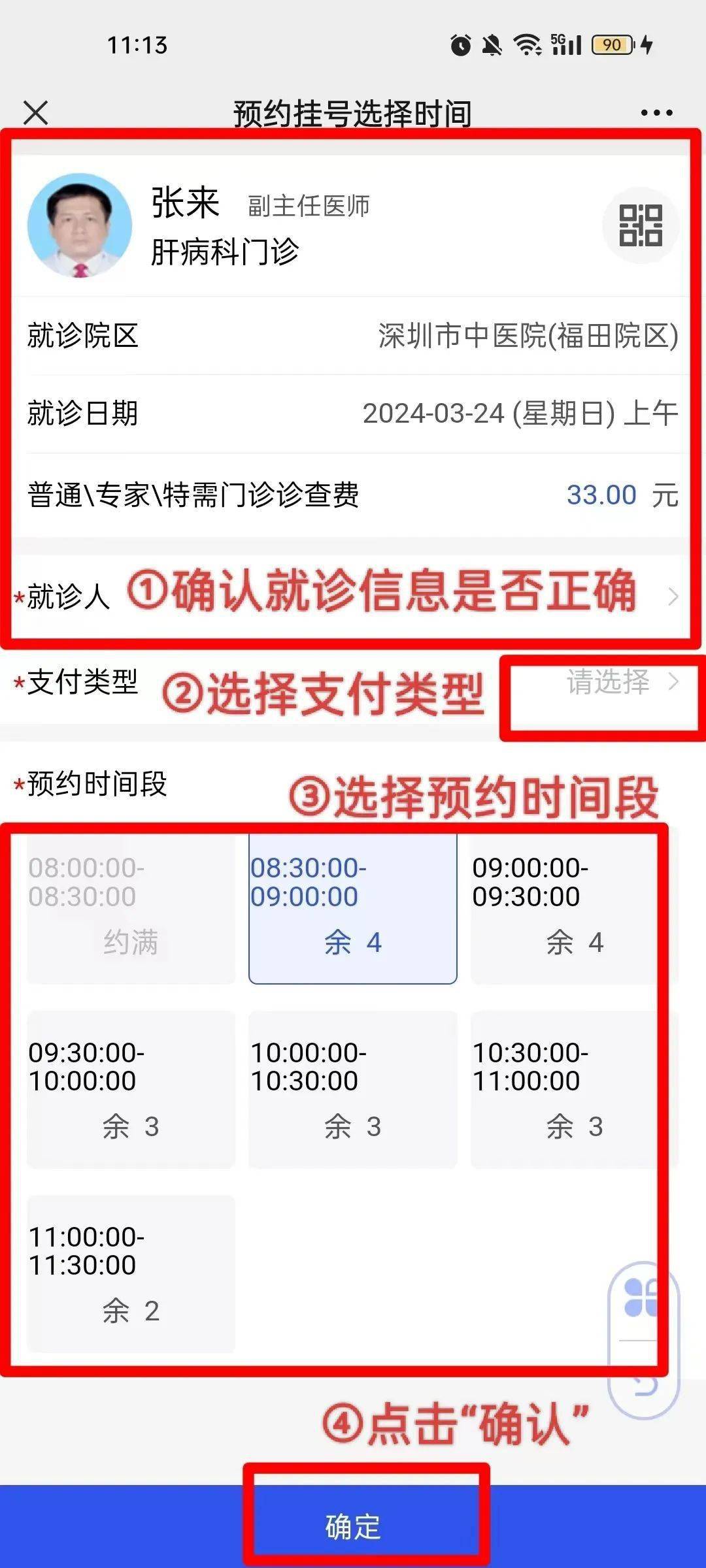Select the 11:00:00-11:30:00 time slot
The image size is (706, 1568).
[x=131, y=1274]
